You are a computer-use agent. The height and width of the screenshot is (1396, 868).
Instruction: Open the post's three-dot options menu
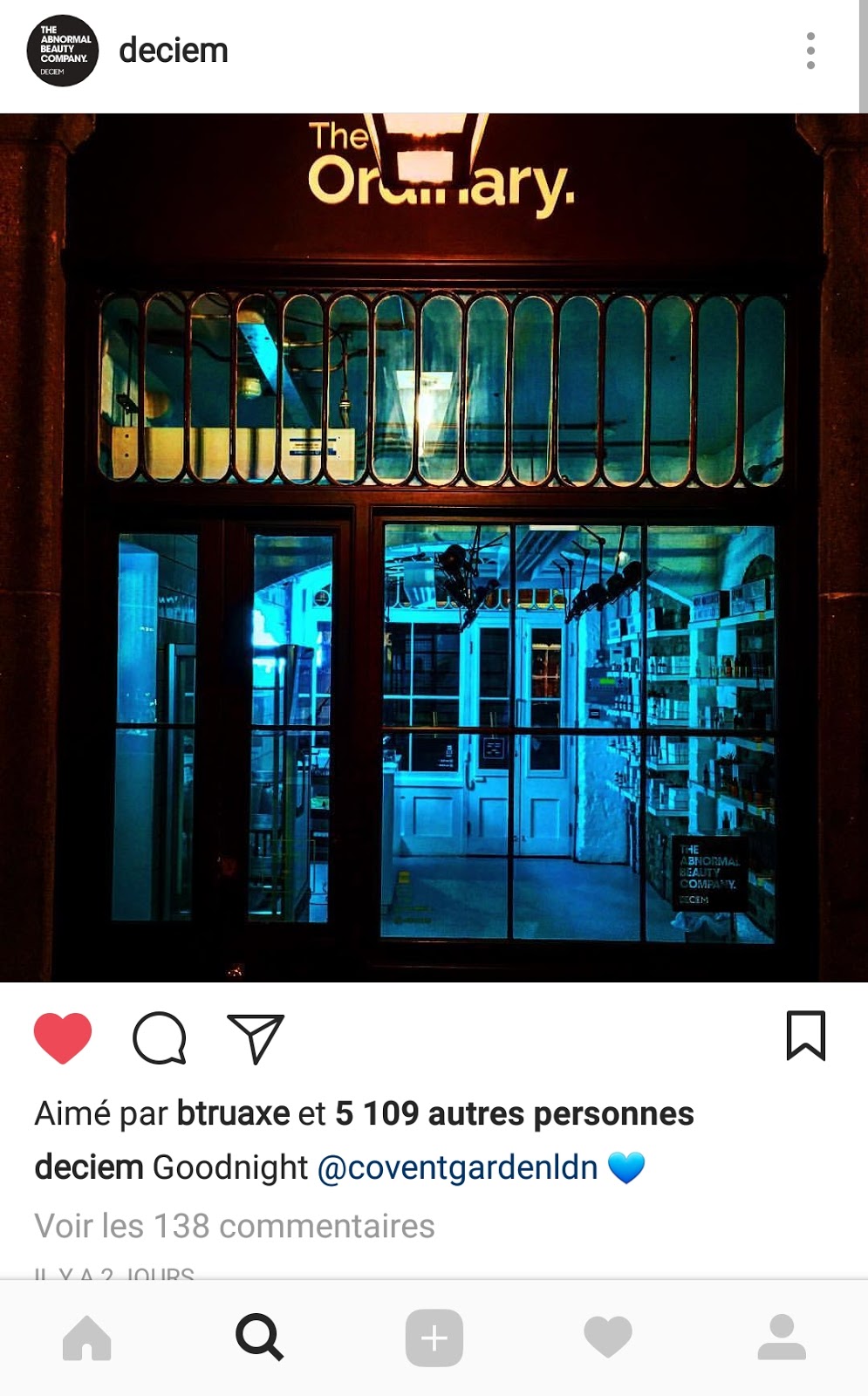pyautogui.click(x=810, y=51)
